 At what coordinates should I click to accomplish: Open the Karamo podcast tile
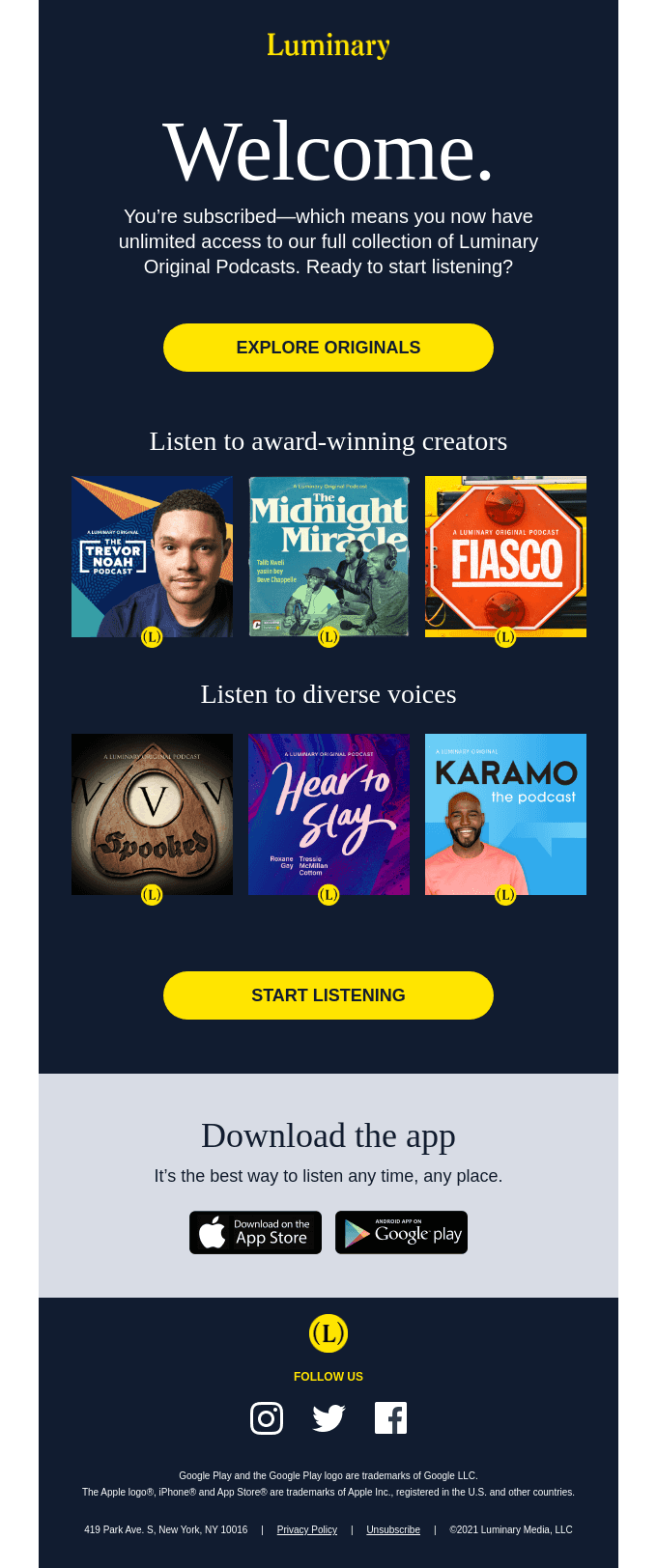505,814
